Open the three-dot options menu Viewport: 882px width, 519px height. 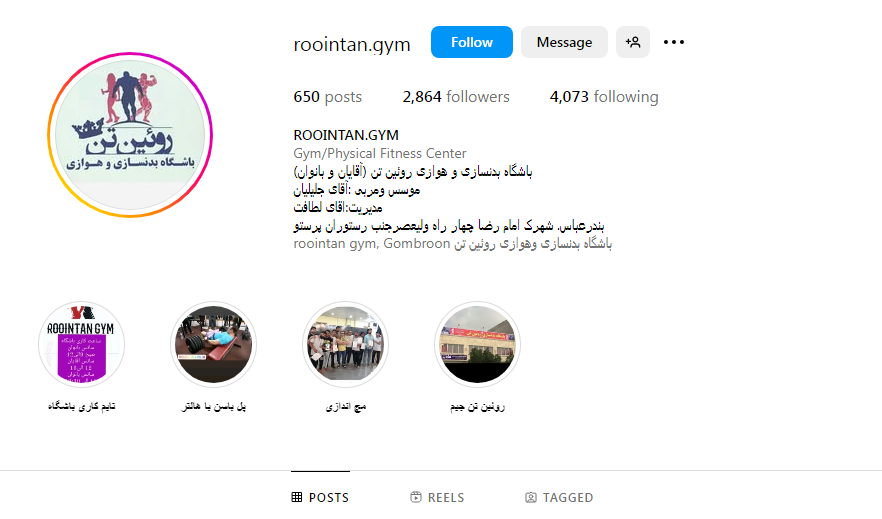(x=674, y=42)
